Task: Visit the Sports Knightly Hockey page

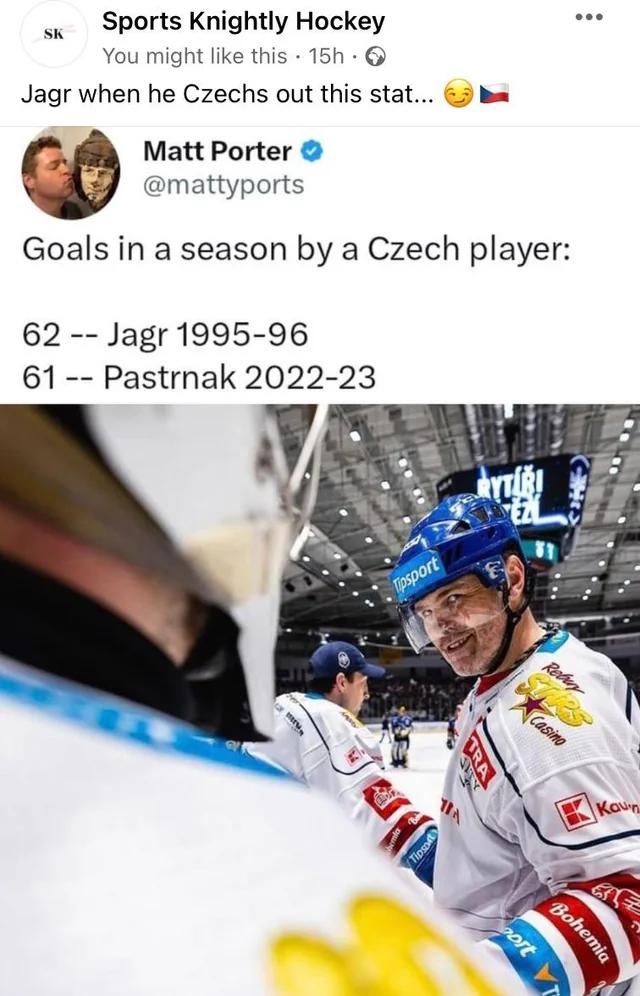Action: coord(243,21)
